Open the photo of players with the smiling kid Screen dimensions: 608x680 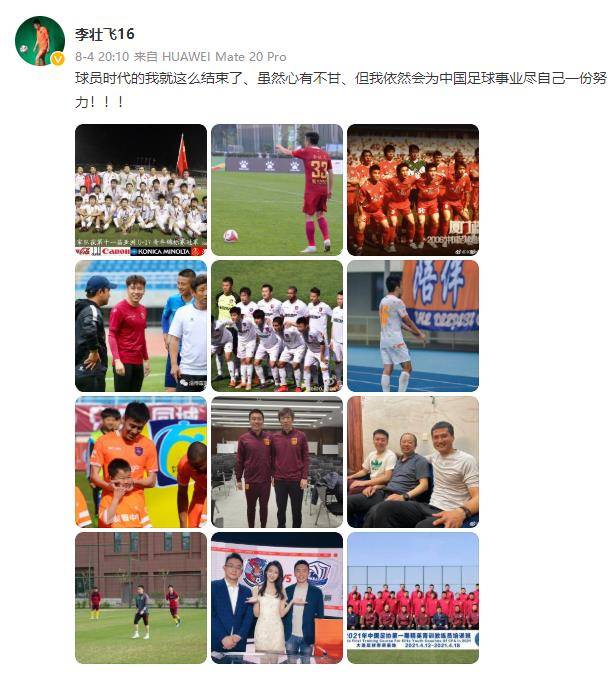(141, 462)
